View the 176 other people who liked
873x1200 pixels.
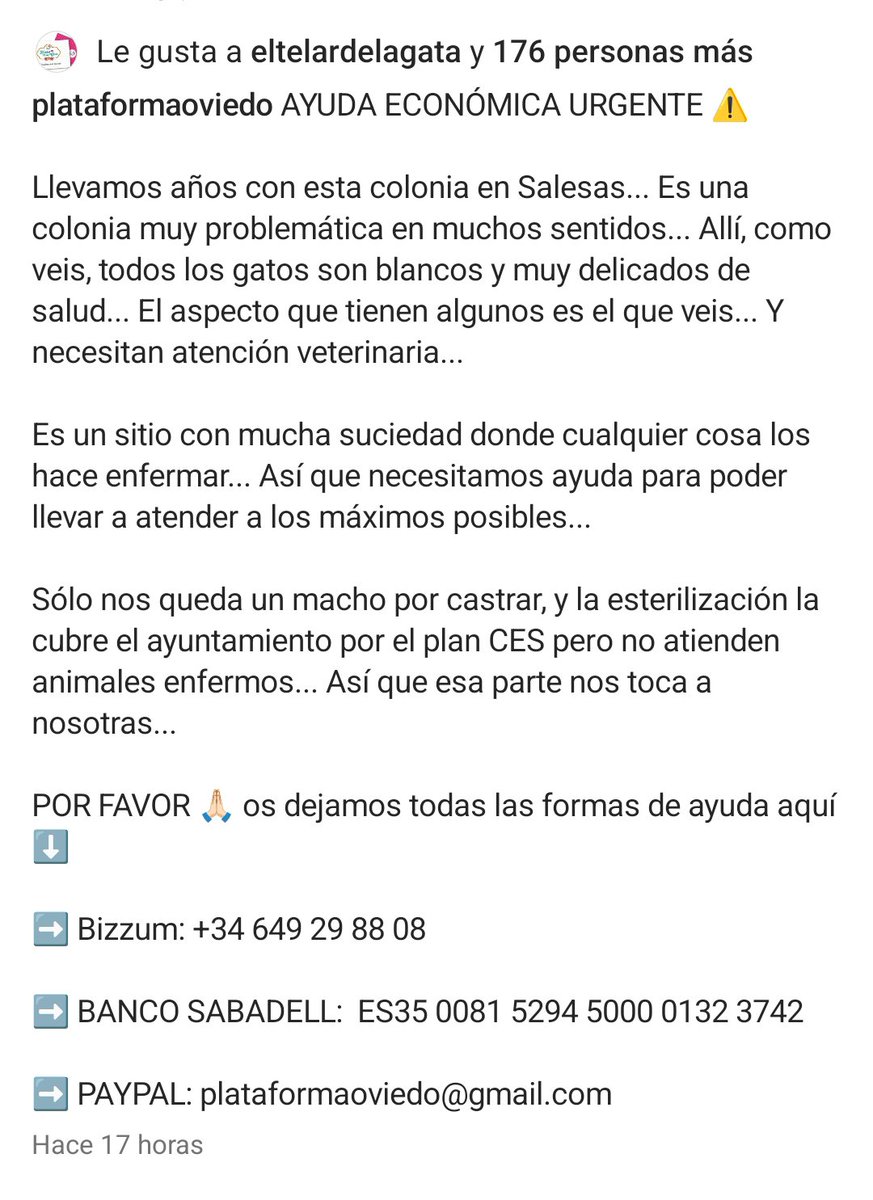tap(623, 53)
